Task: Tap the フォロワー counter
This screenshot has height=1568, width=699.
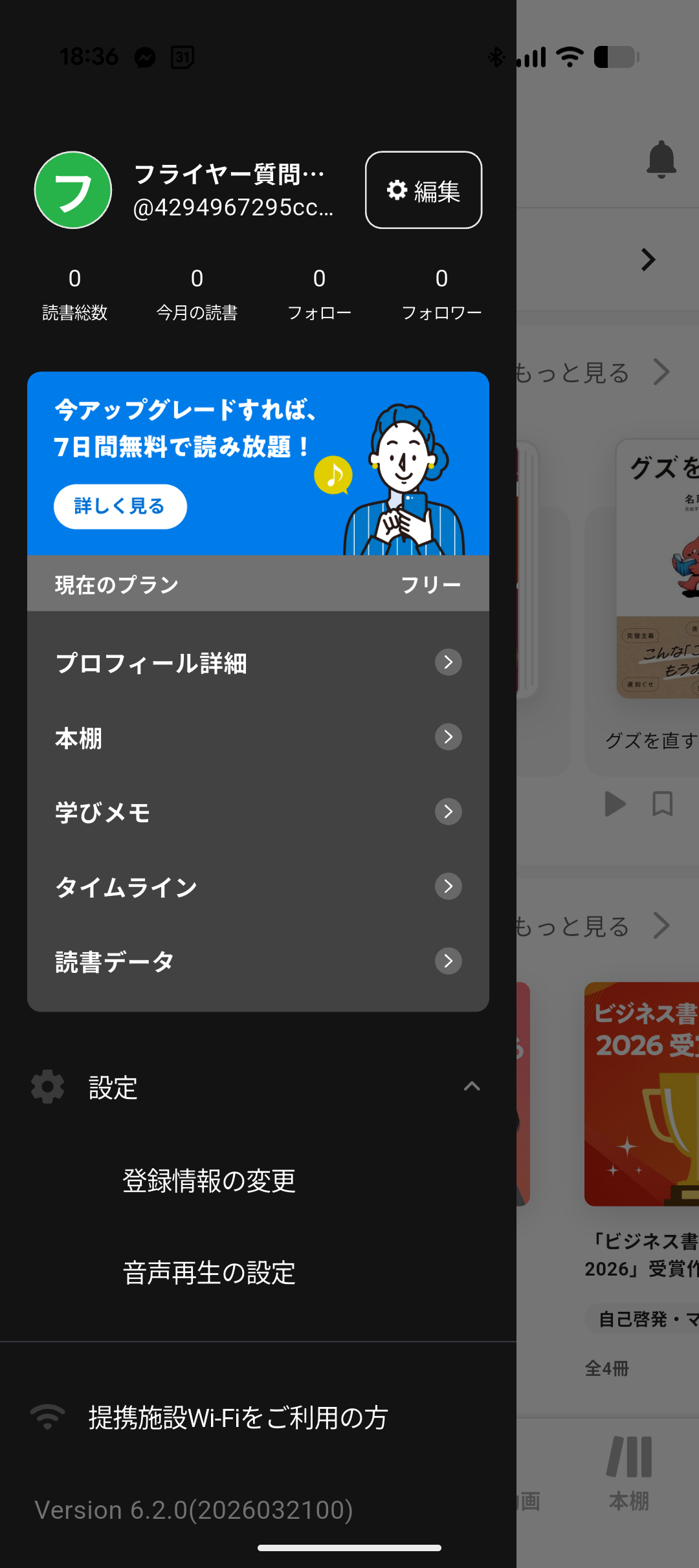Action: [x=442, y=294]
